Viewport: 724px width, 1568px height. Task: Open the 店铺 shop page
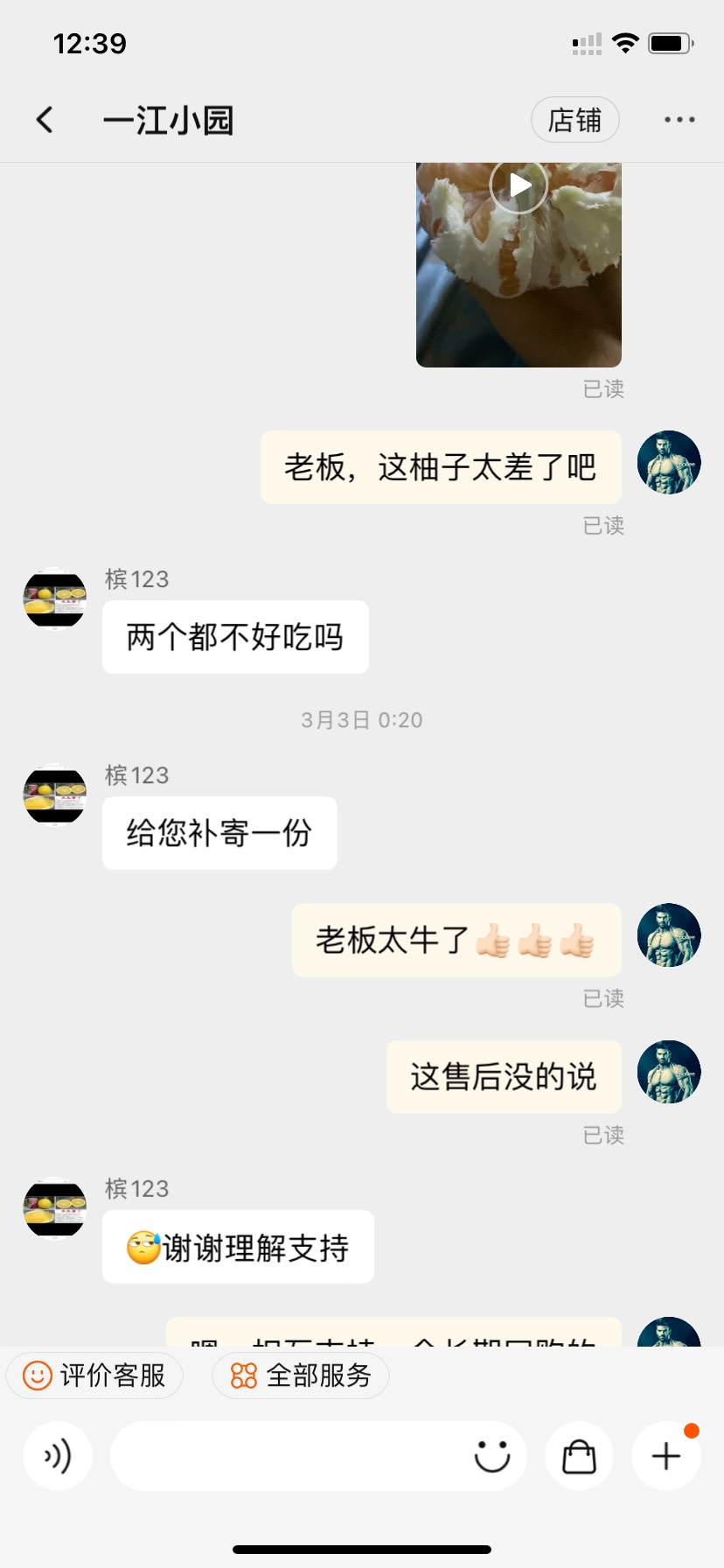pyautogui.click(x=574, y=120)
